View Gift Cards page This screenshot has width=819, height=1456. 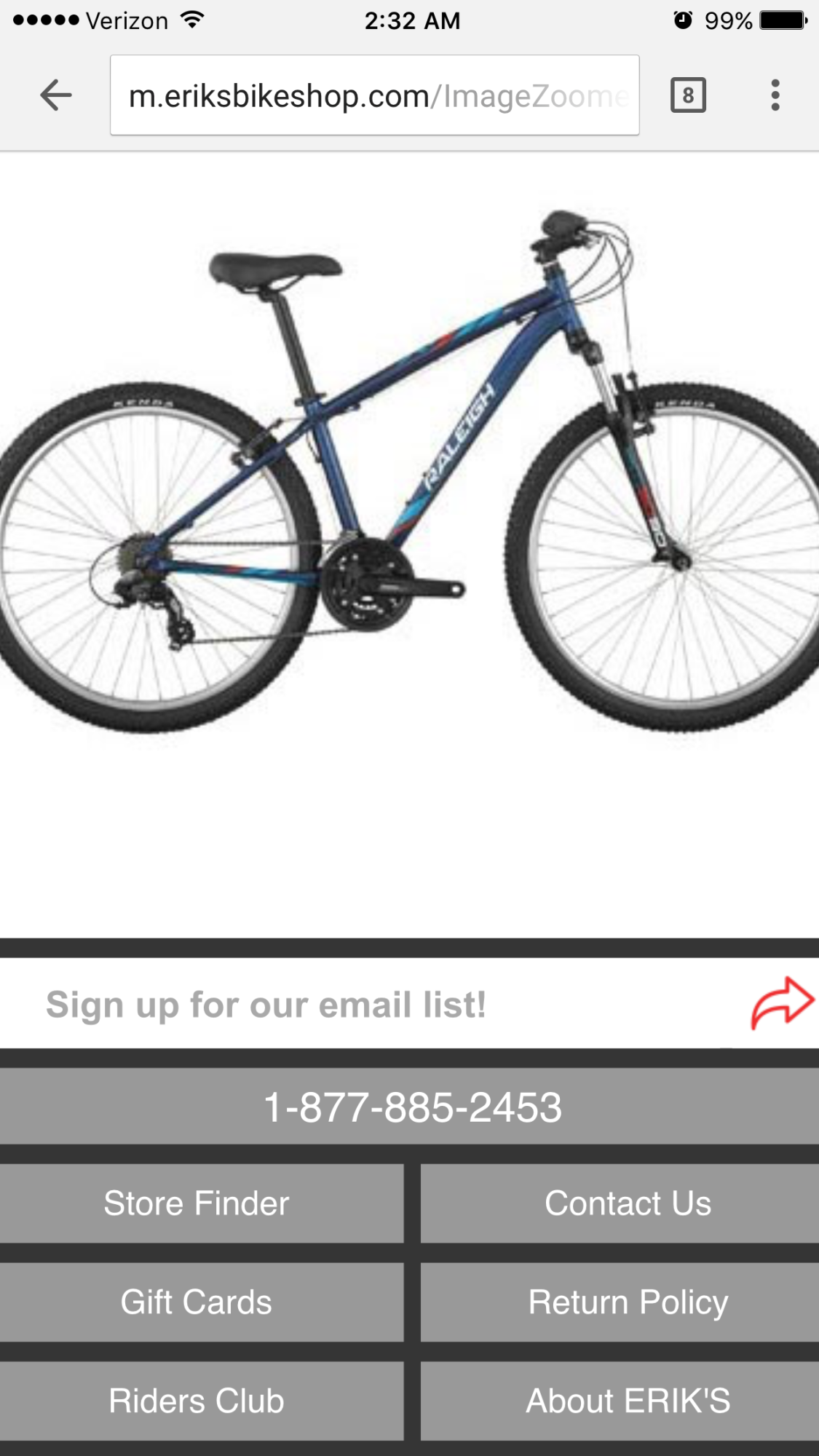tap(197, 1302)
